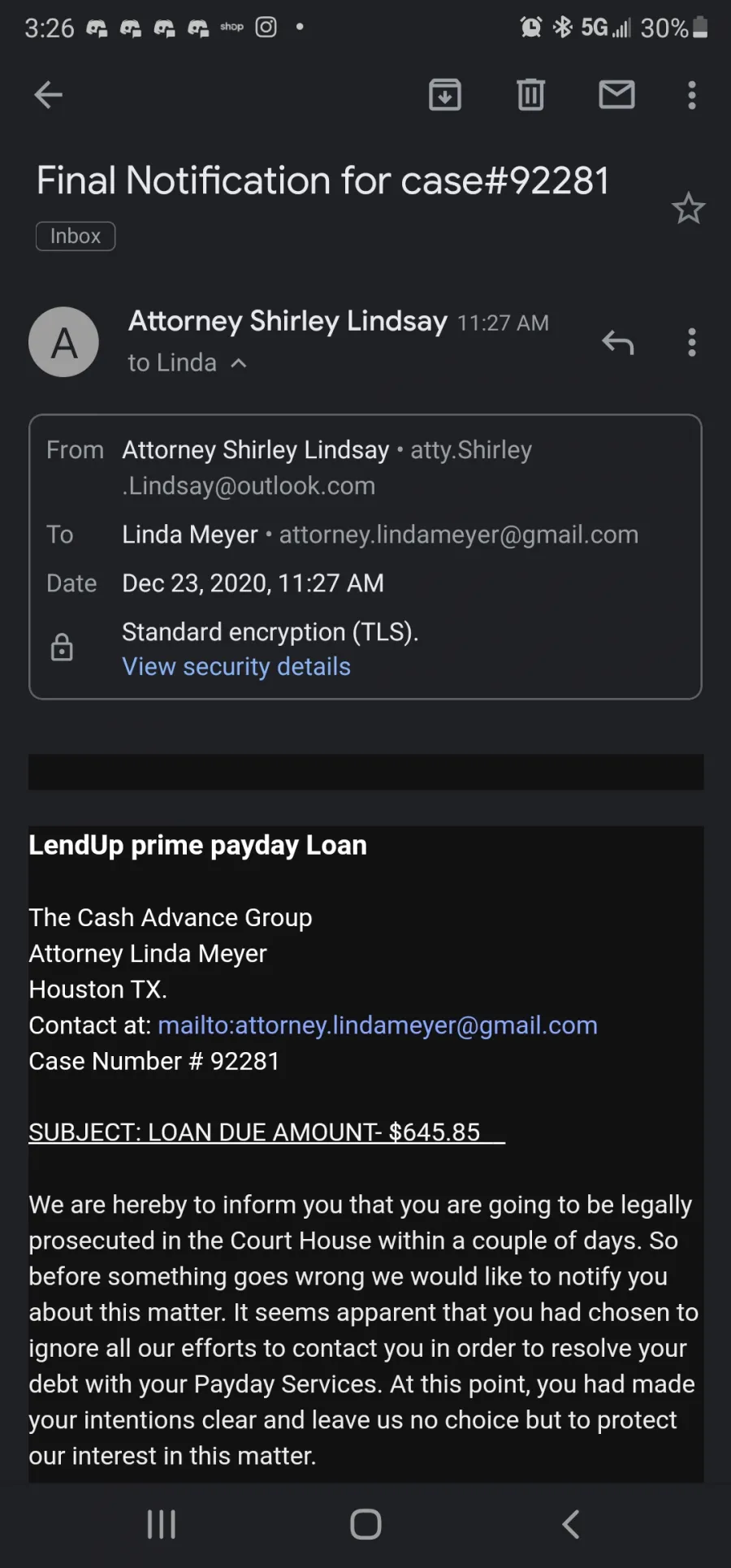Collapse the recipient details next to Linda

[x=239, y=363]
